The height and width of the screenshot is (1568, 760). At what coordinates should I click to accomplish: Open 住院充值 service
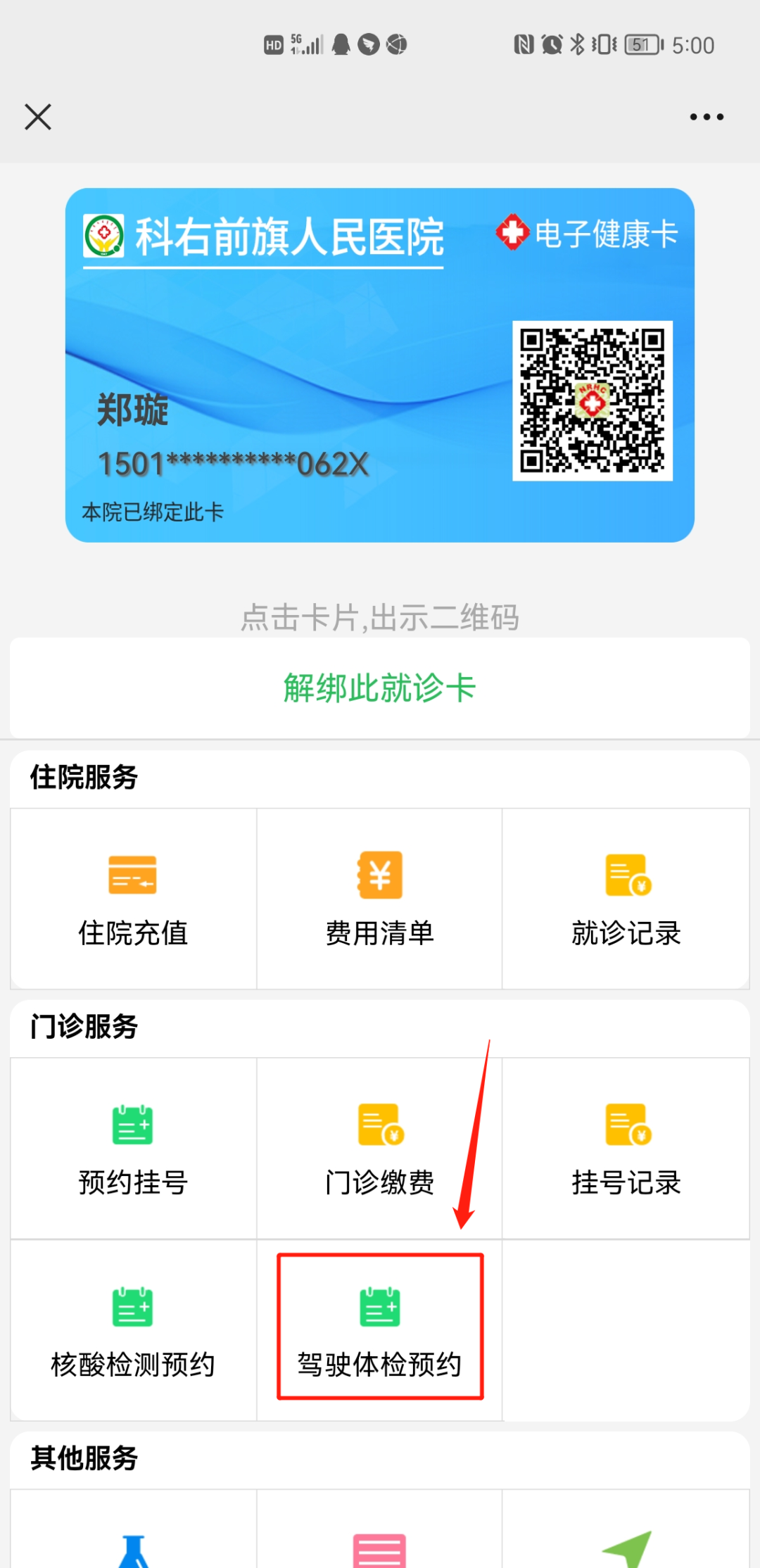click(133, 899)
